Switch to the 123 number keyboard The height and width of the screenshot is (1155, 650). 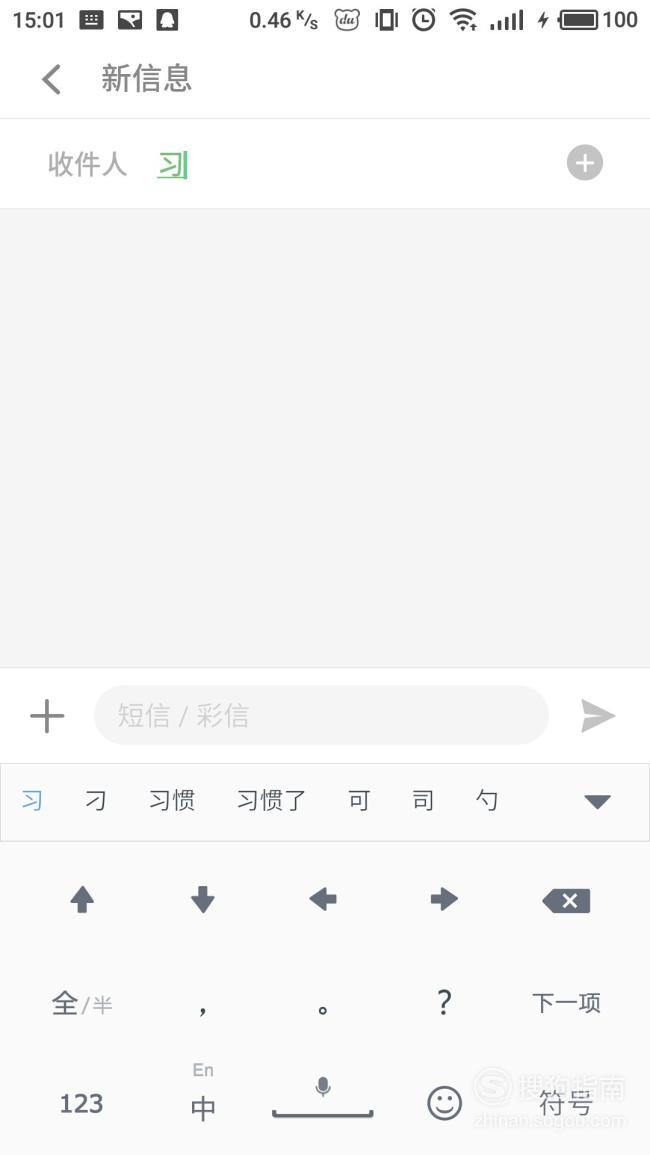coord(81,1103)
